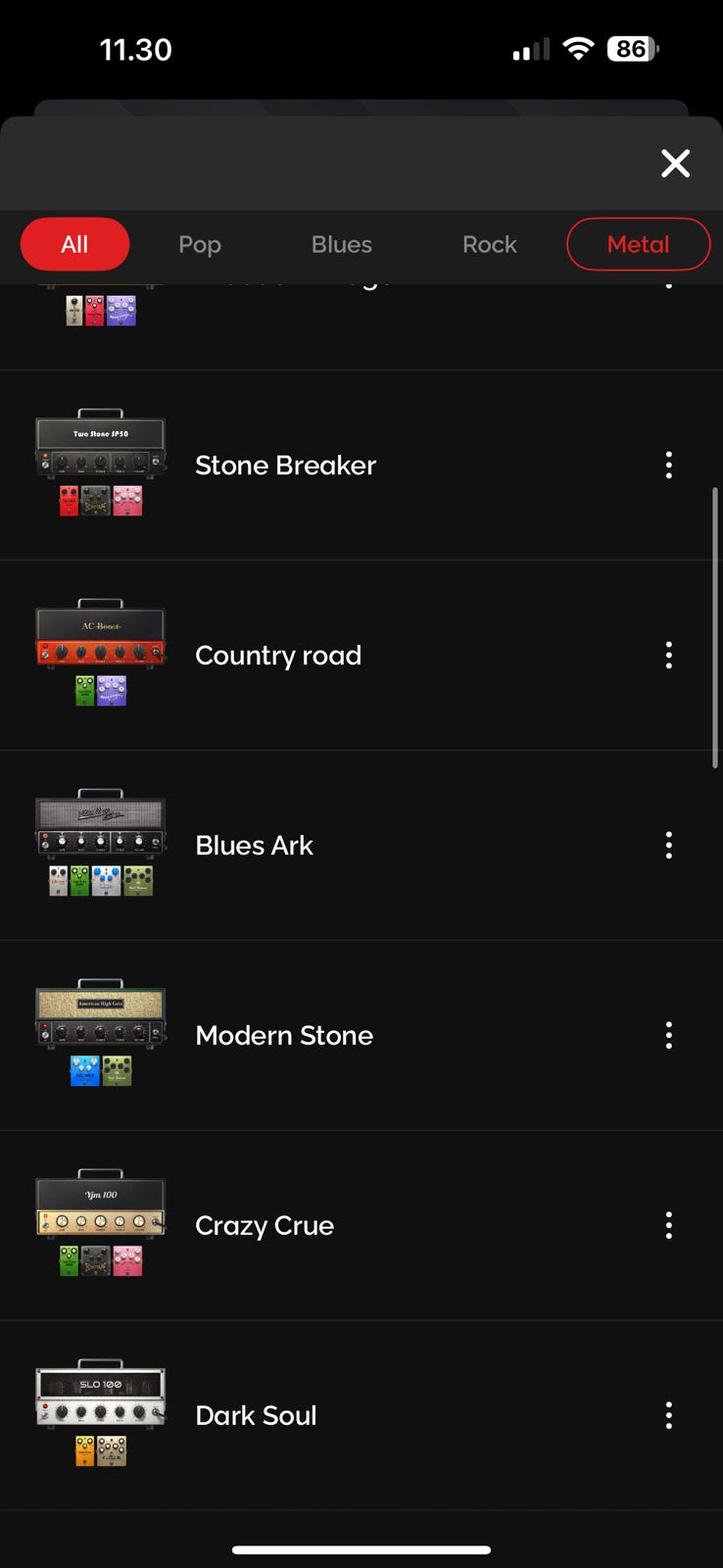The image size is (723, 1568).
Task: Open more options for Stone Breaker
Action: coord(669,465)
